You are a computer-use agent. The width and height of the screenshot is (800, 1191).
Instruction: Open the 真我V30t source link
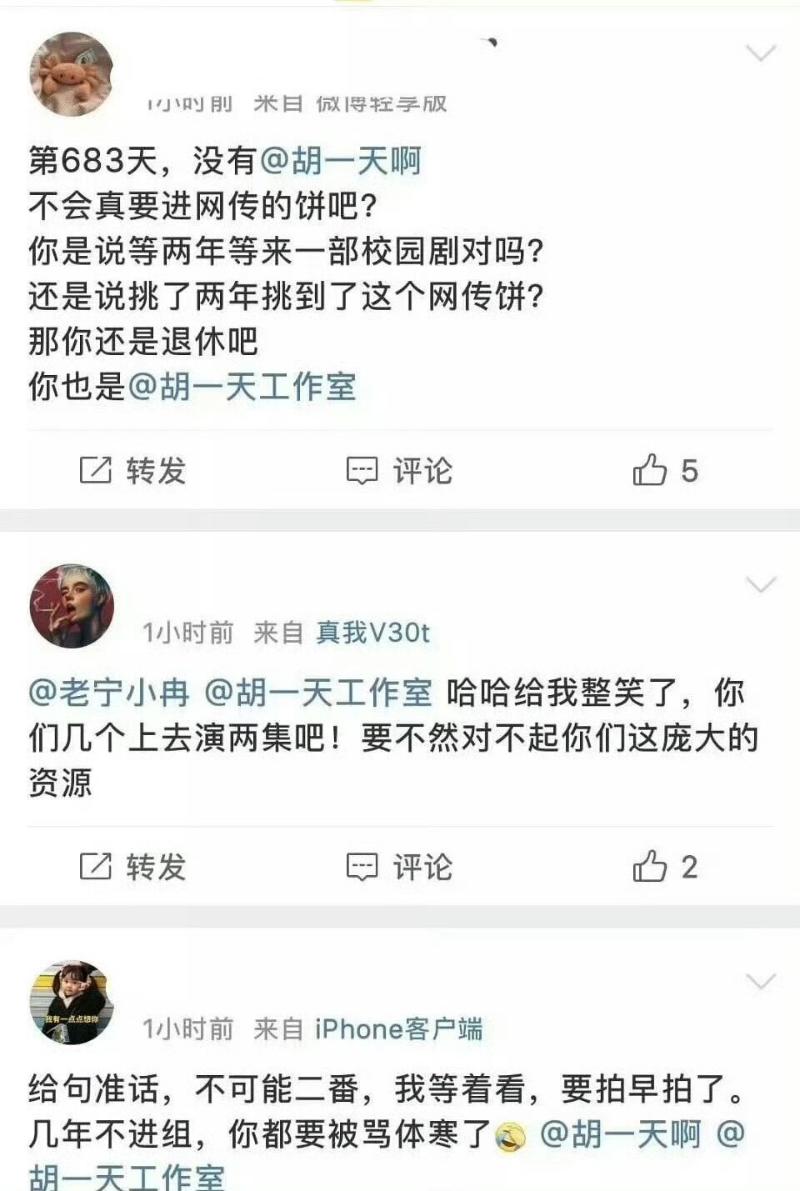pyautogui.click(x=373, y=632)
